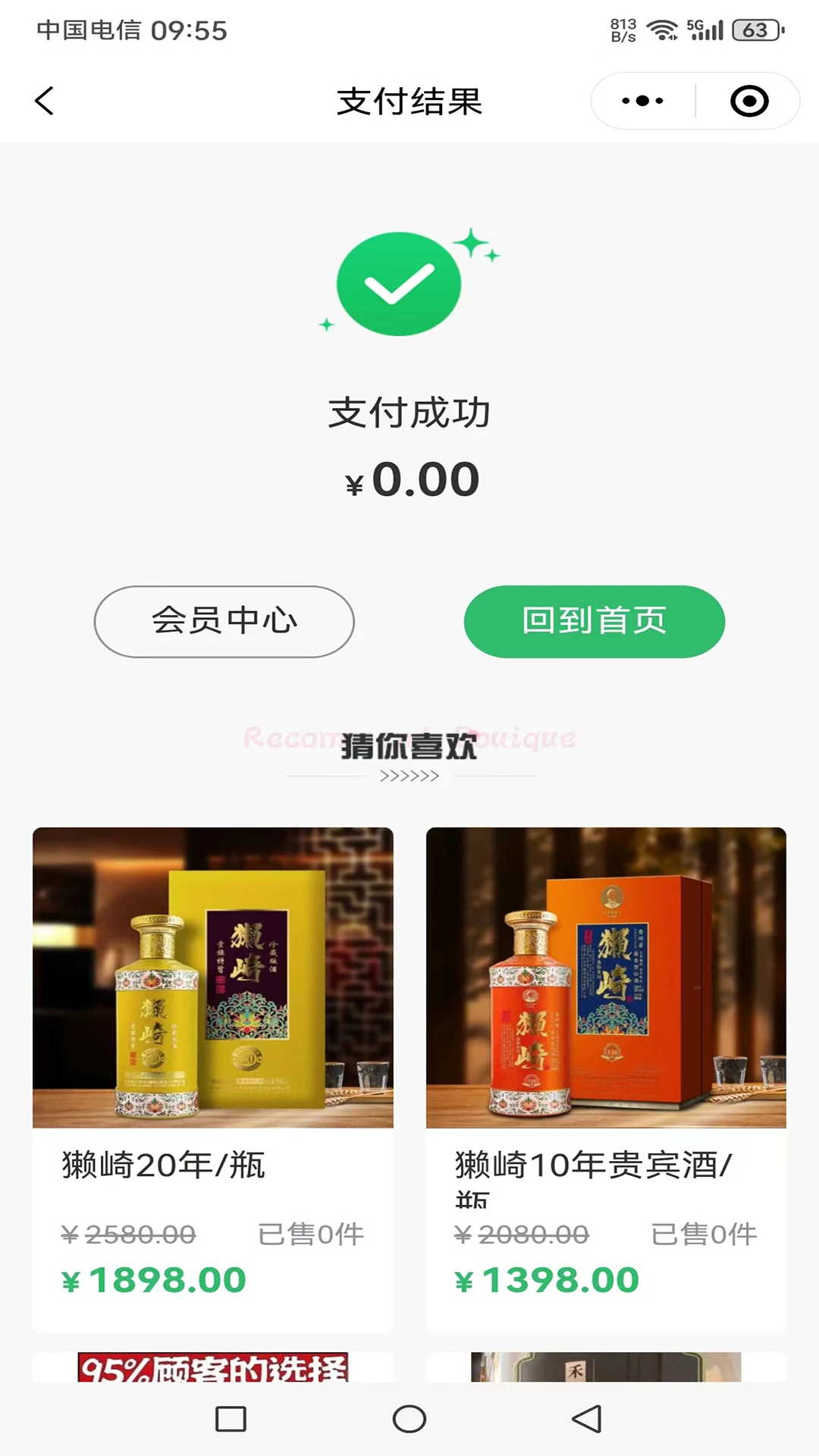The image size is (819, 1456).
Task: Tap 回到首页 to return home
Action: 594,620
